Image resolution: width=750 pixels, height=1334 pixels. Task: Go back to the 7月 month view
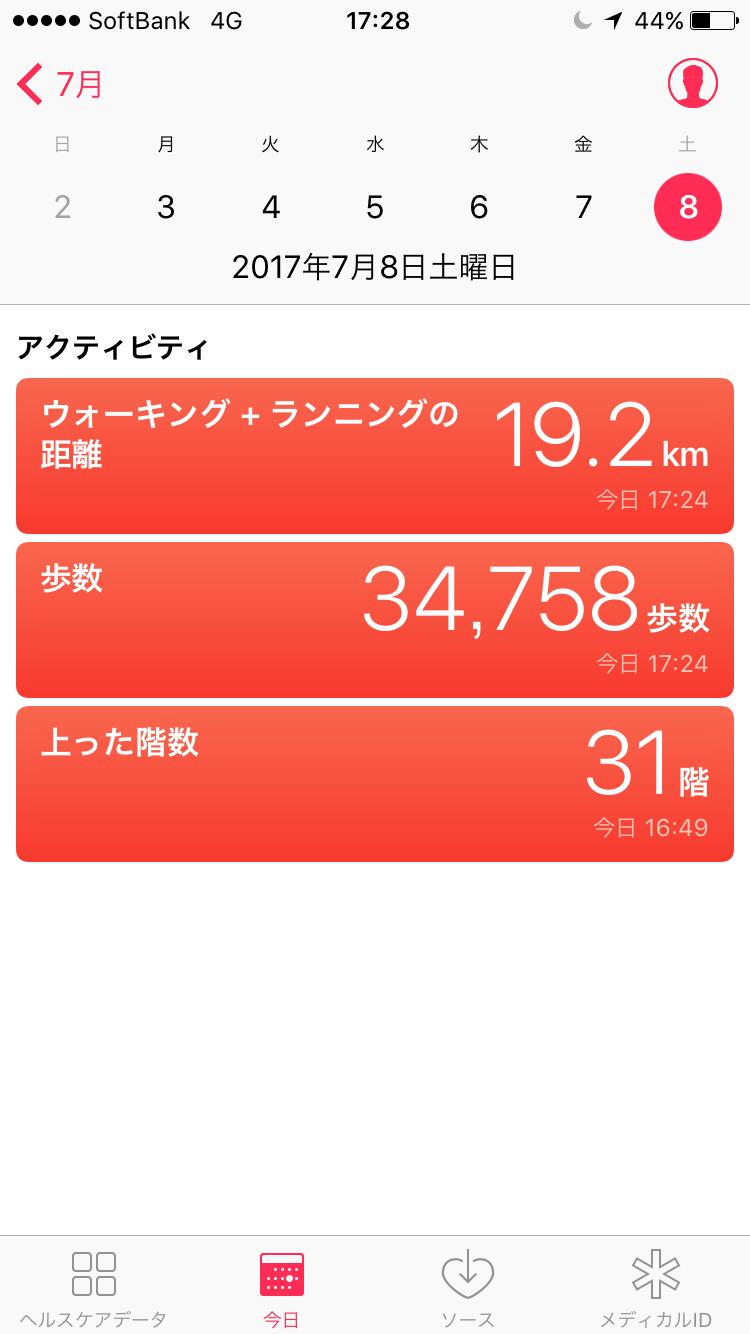point(60,84)
